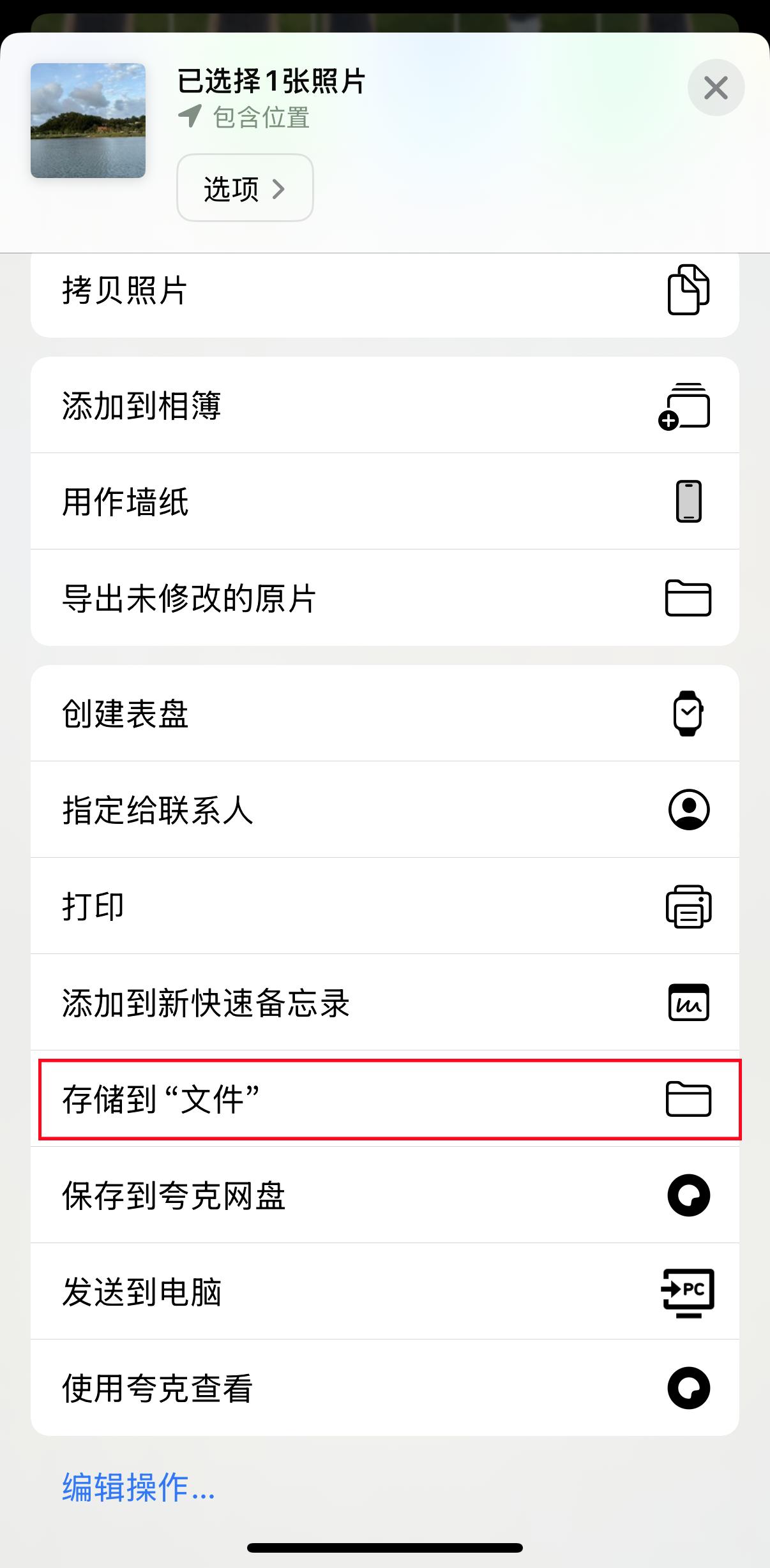Expand the 选项 options panel
This screenshot has height=1568, width=770.
coord(245,188)
